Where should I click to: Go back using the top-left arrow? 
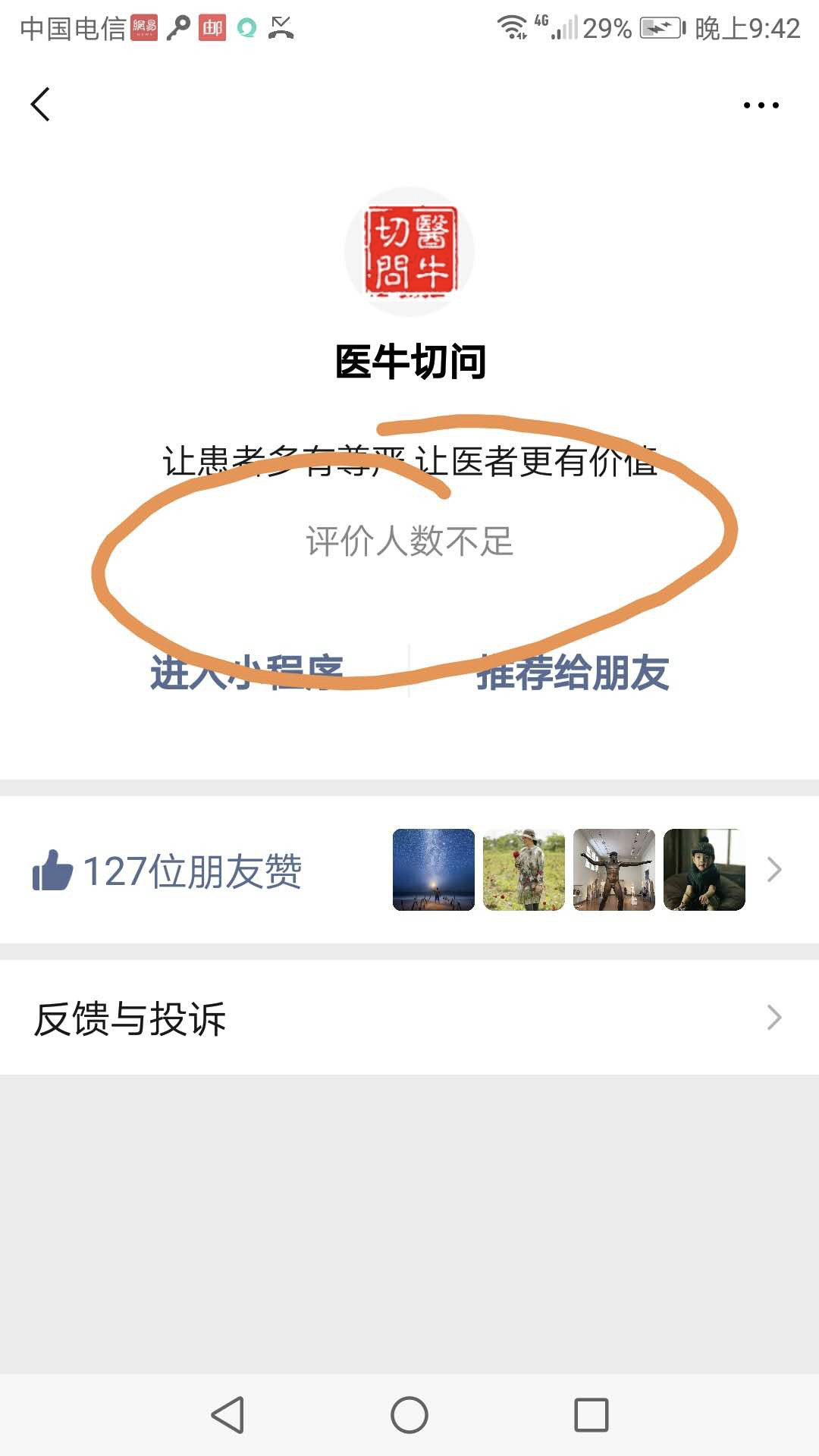click(x=40, y=105)
